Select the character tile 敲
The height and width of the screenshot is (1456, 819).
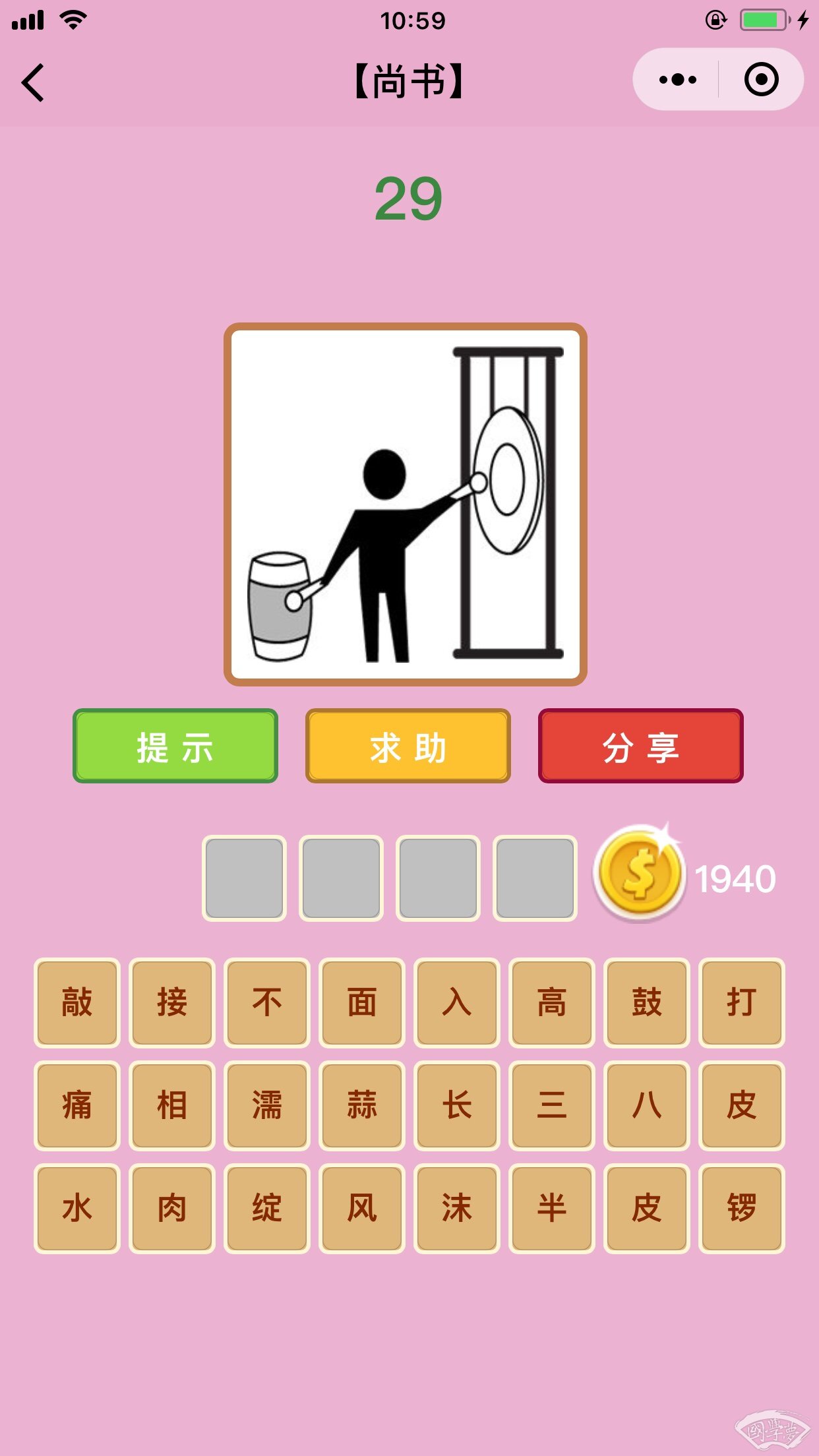pyautogui.click(x=77, y=1002)
